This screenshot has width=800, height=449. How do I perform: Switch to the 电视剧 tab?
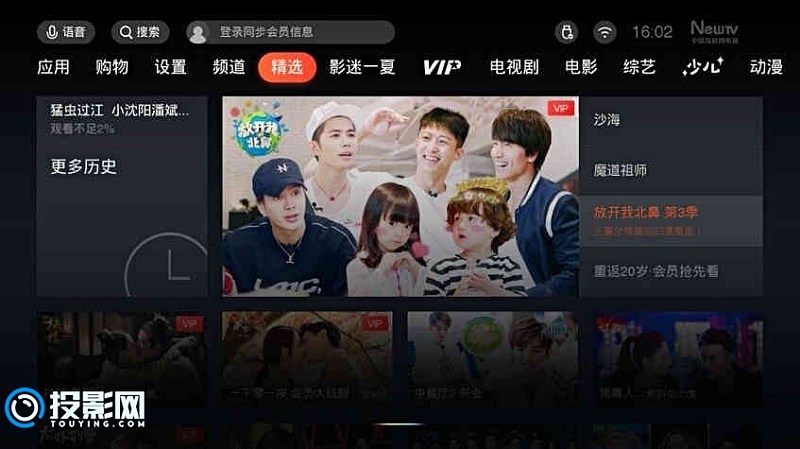514,67
